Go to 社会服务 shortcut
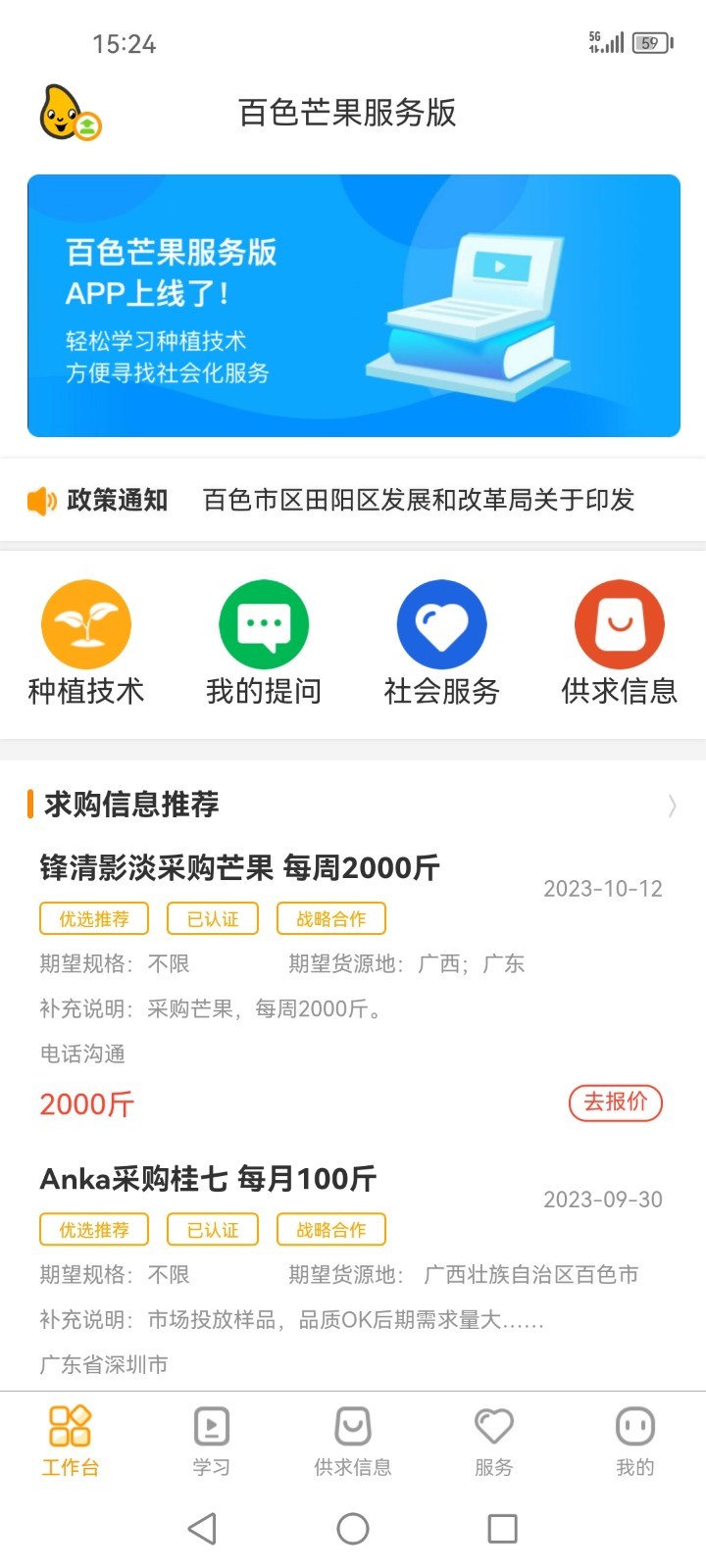The height and width of the screenshot is (1568, 706). (x=441, y=642)
